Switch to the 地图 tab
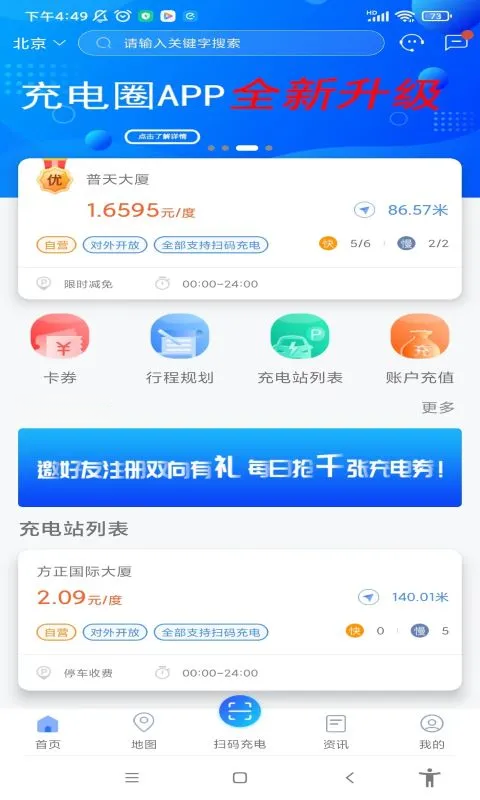480x800 pixels. [144, 731]
